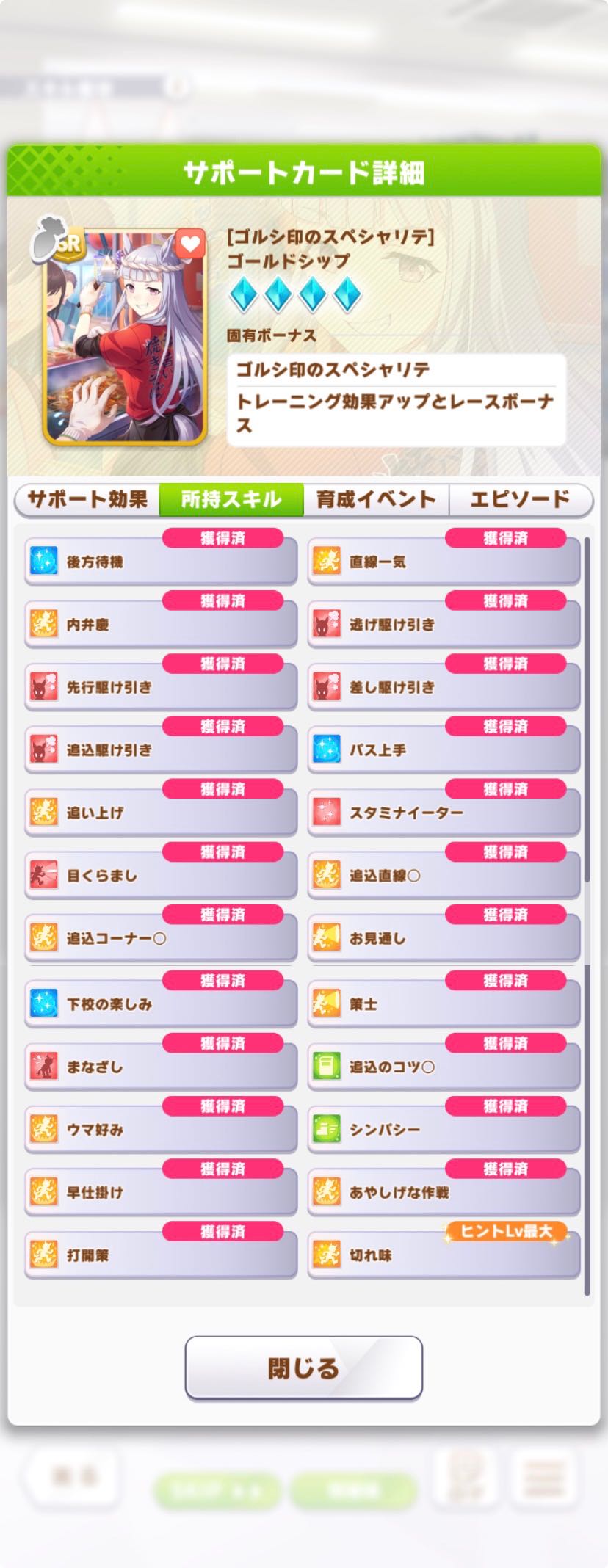Screen dimensions: 608x1568
Task: Switch to the サポート効果 tab
Action: tap(87, 499)
